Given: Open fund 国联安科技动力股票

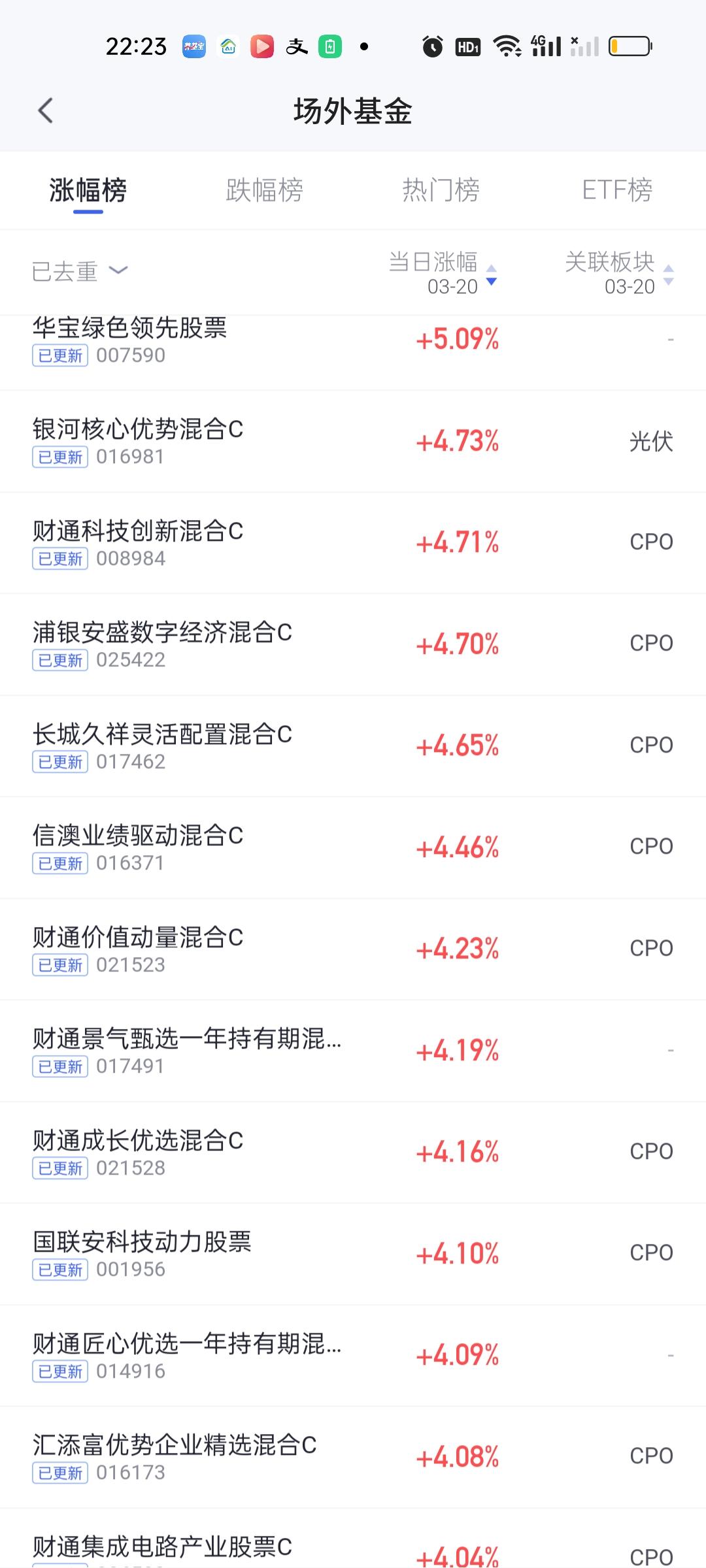Looking at the screenshot, I should pyautogui.click(x=353, y=1254).
